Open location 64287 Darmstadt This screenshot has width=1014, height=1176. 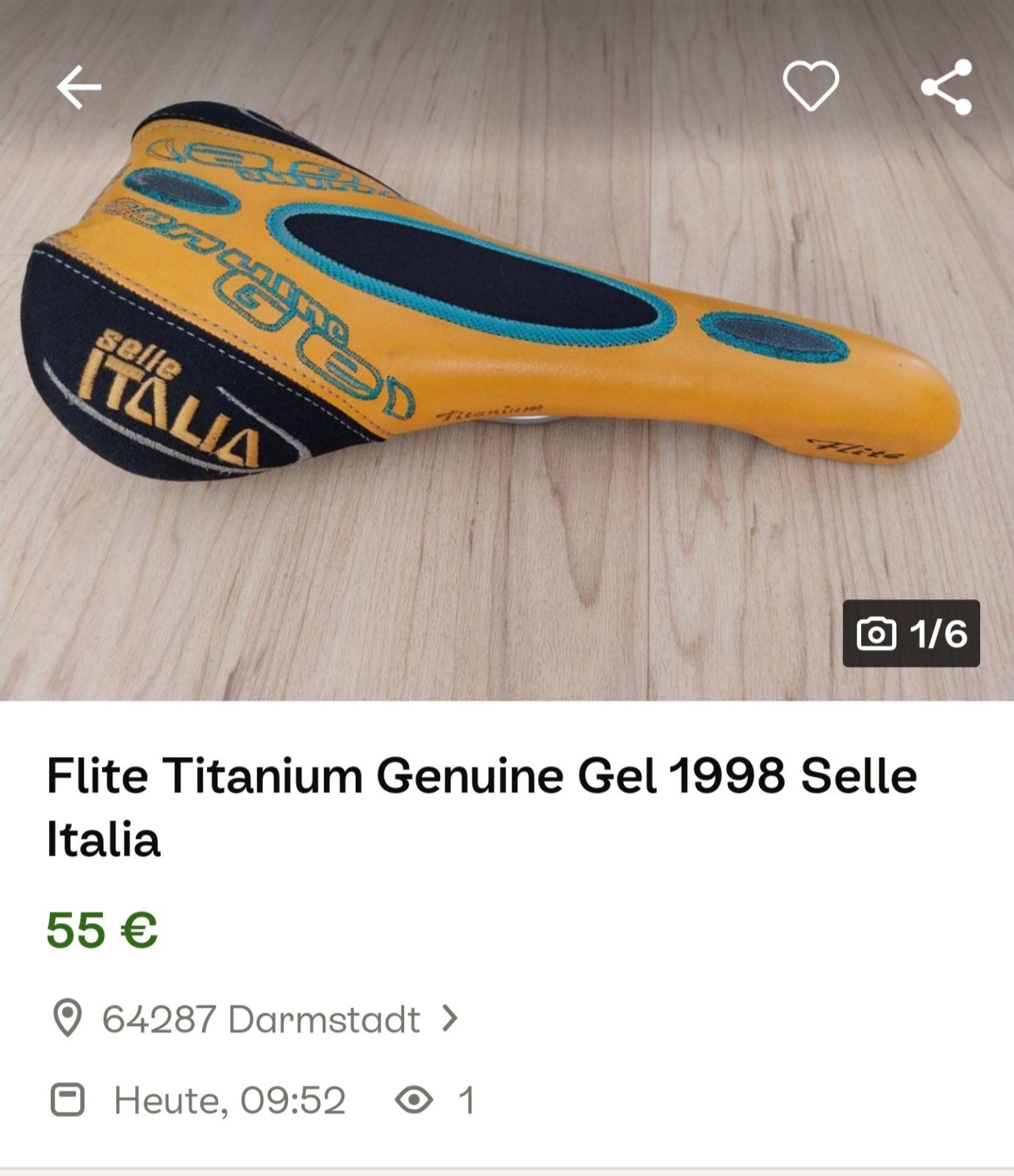click(260, 1019)
